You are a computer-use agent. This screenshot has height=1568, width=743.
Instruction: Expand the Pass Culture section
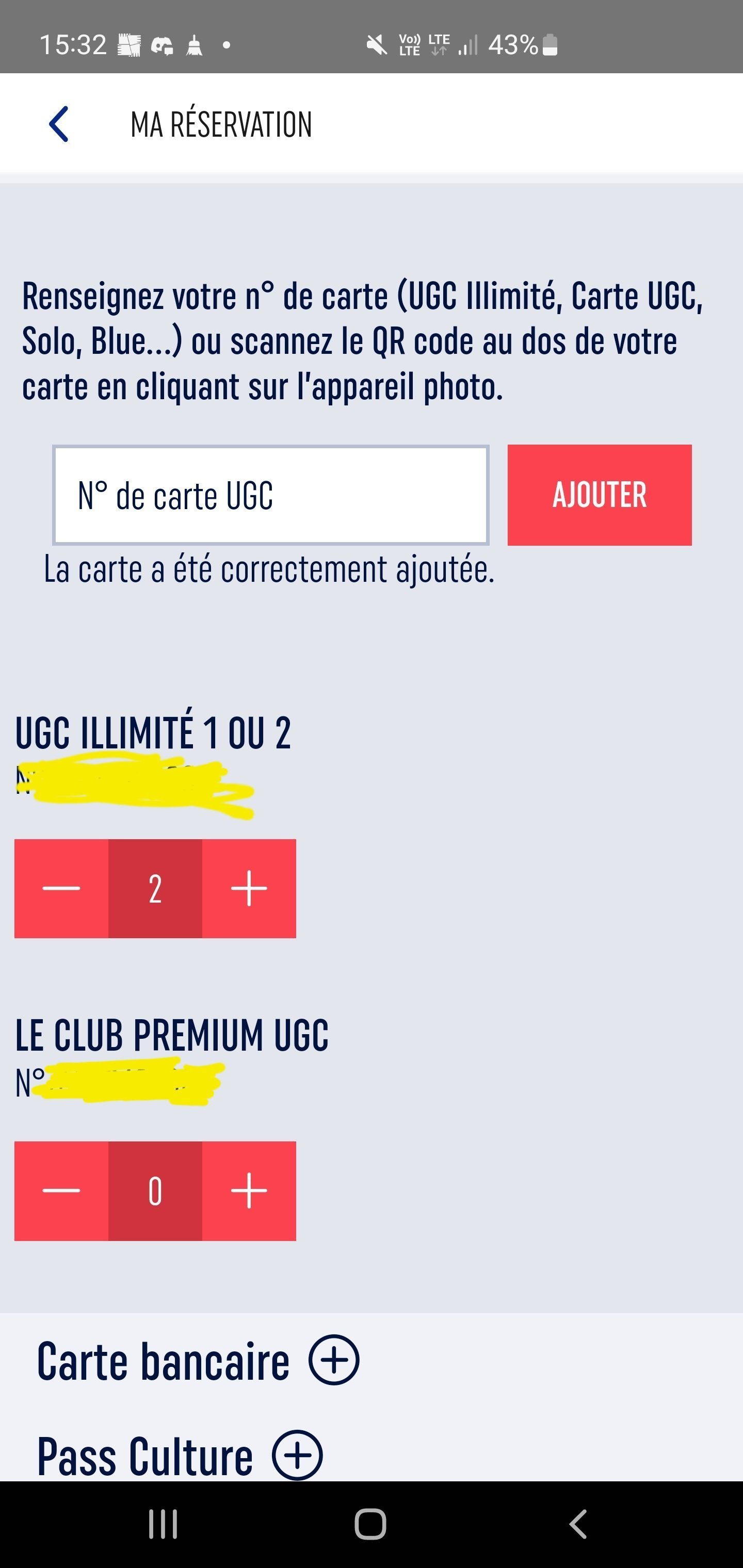point(297,1455)
